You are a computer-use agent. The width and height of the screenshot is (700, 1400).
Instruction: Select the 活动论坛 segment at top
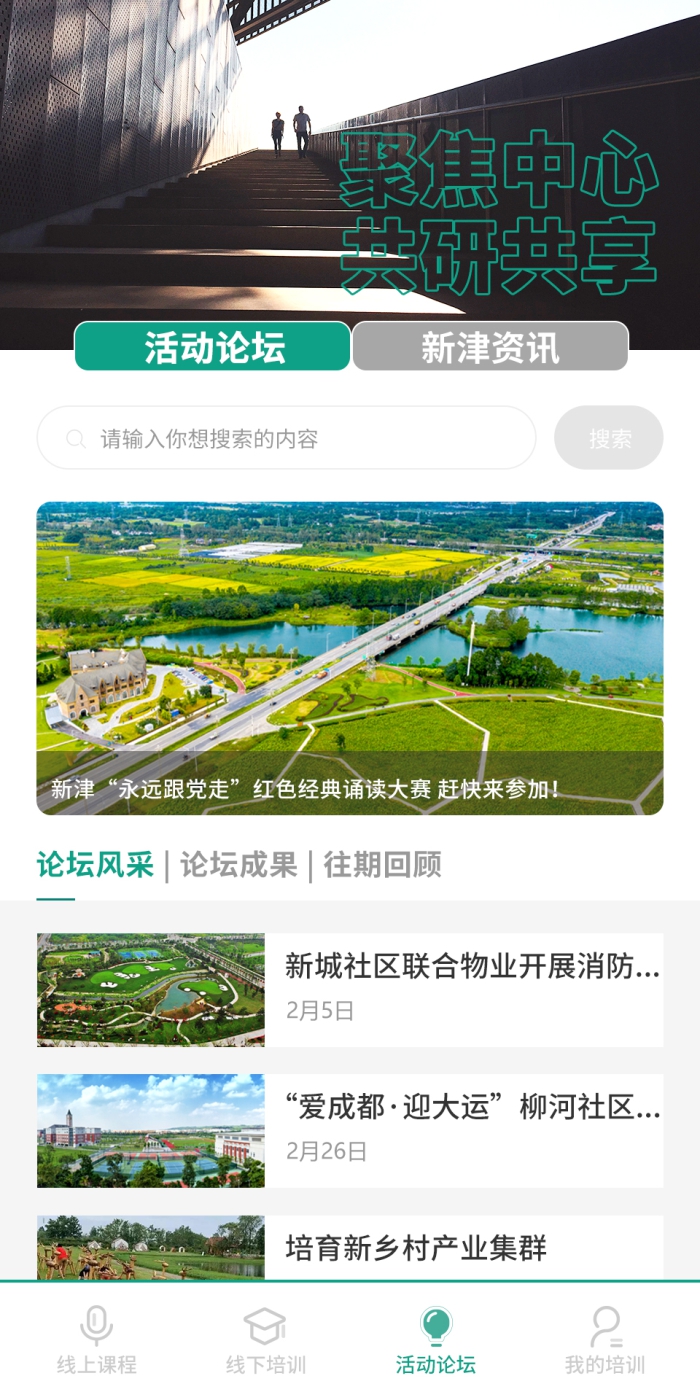pos(213,347)
